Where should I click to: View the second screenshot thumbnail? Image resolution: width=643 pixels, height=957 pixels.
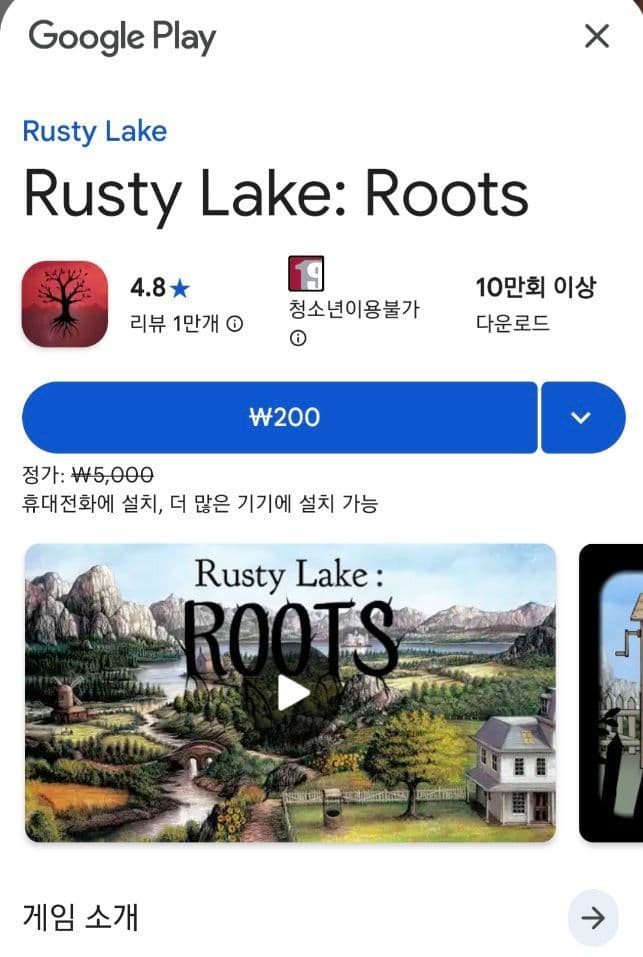tap(611, 693)
